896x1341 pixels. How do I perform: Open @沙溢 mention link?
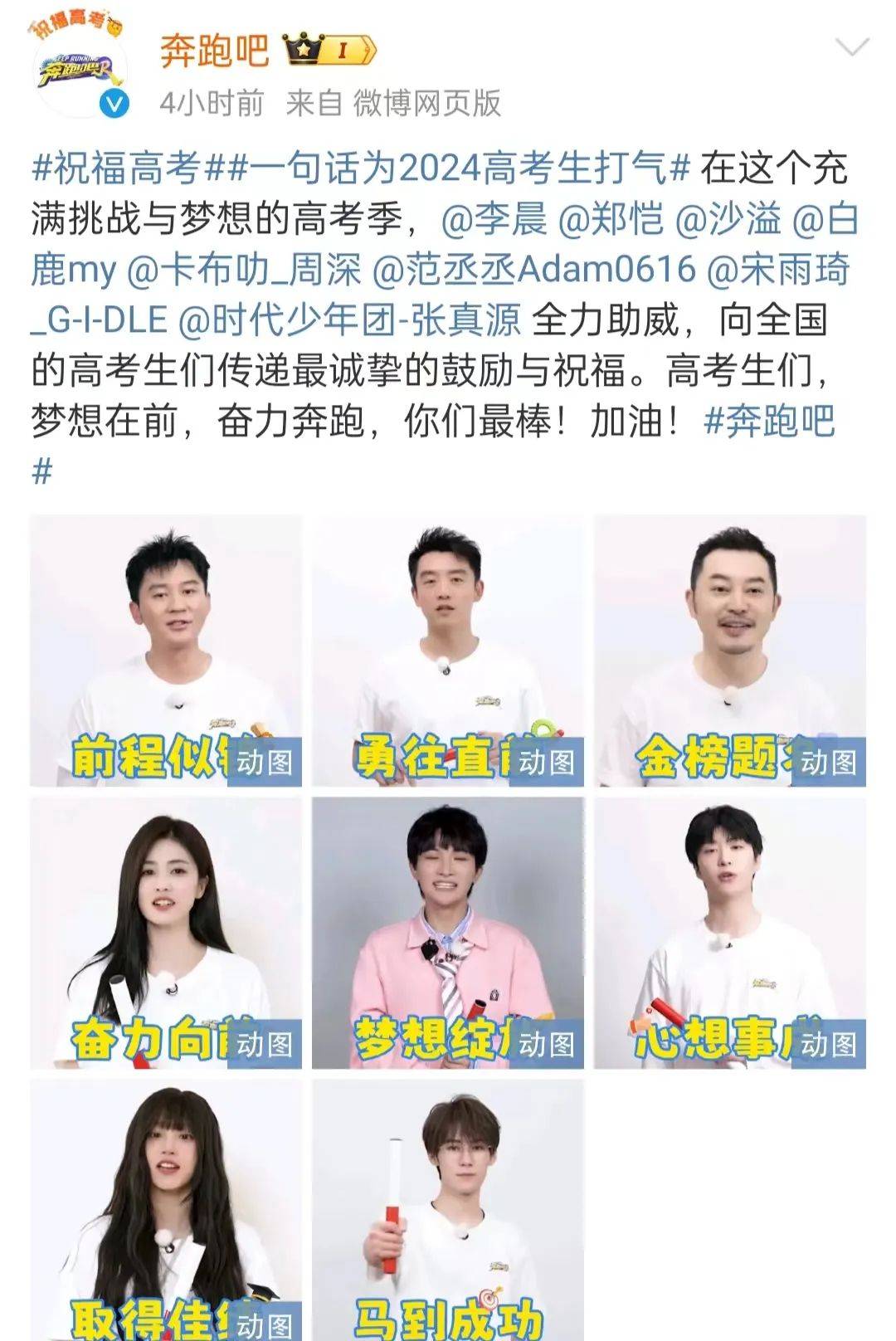(x=729, y=220)
